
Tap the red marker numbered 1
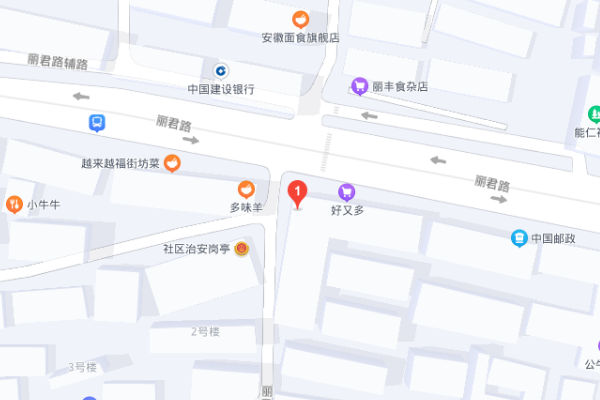[x=297, y=191]
